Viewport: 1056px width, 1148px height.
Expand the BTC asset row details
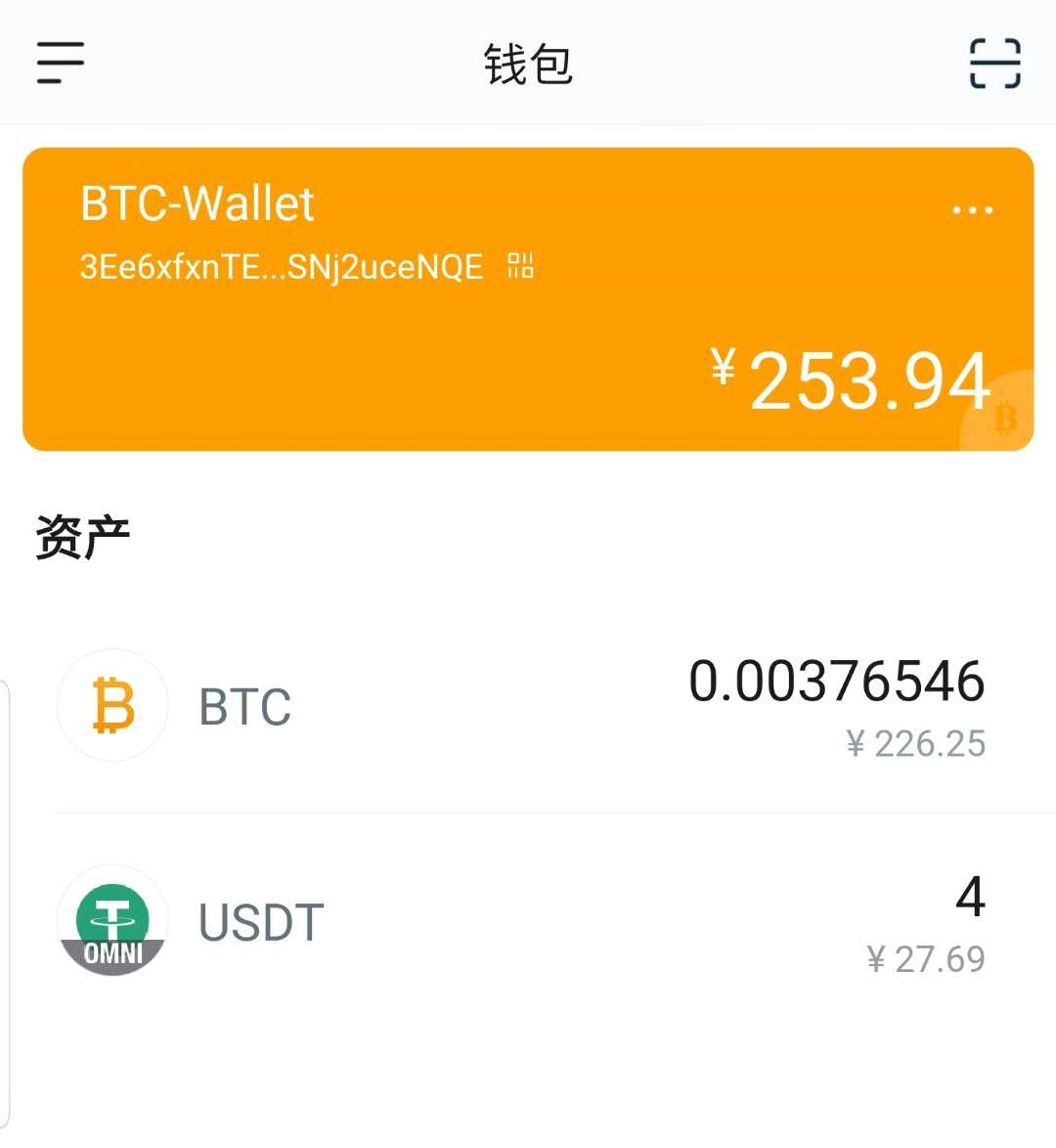[528, 705]
